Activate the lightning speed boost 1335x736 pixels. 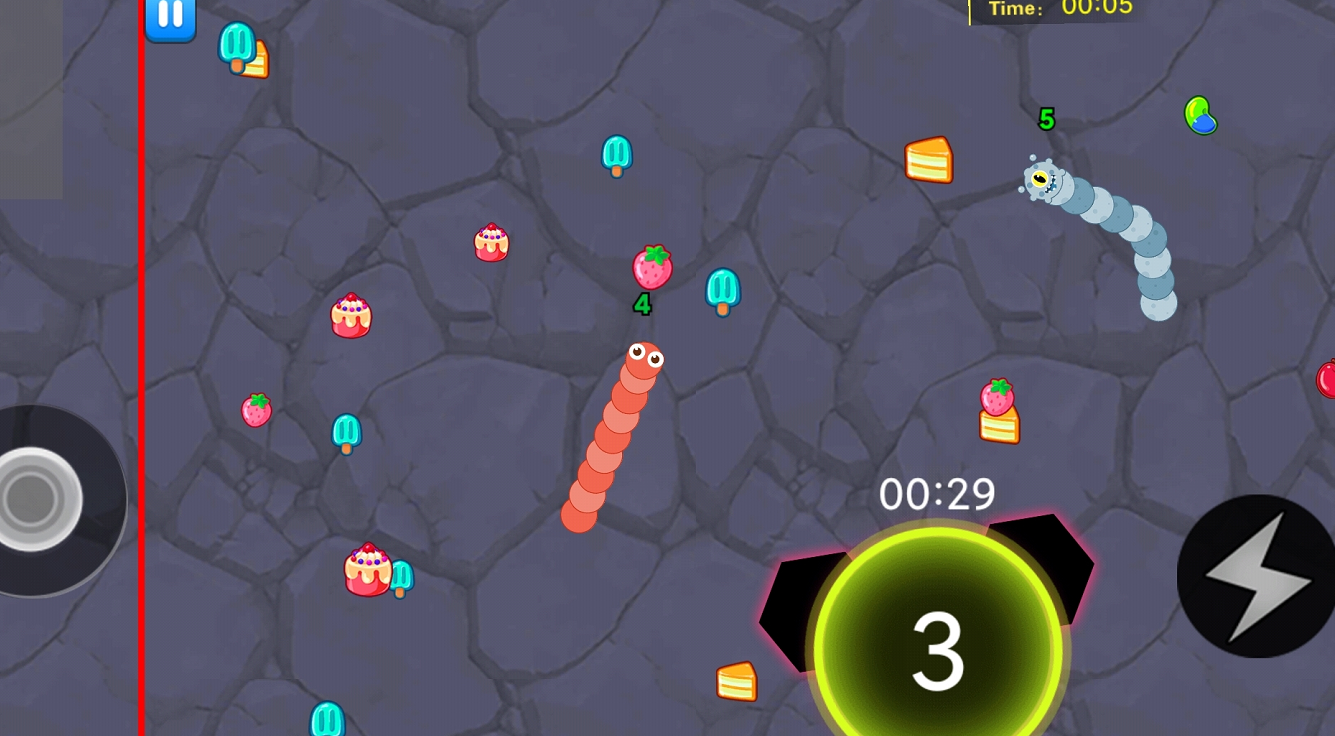click(x=1258, y=576)
